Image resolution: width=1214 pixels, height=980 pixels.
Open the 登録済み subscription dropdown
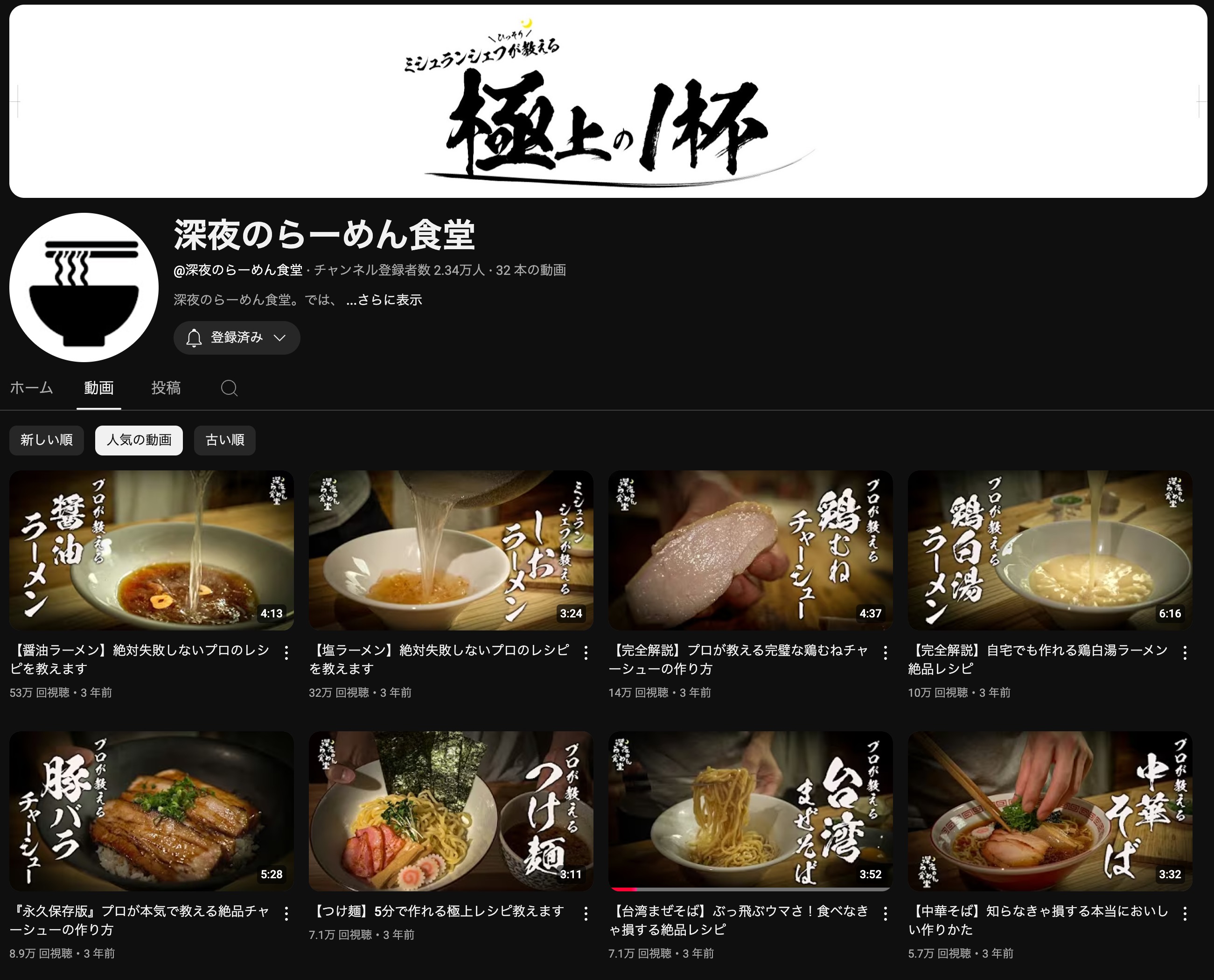pyautogui.click(x=237, y=337)
